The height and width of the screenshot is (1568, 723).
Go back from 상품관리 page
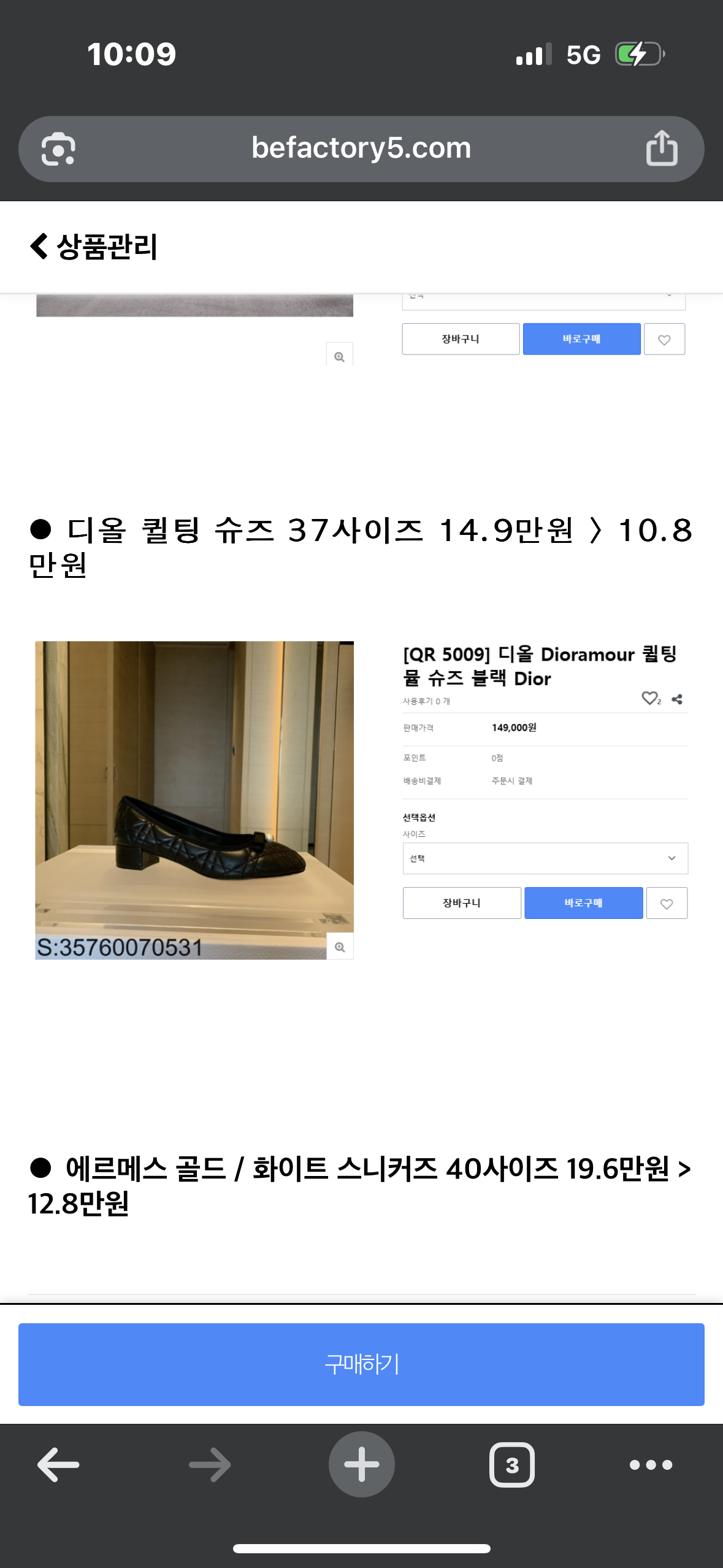tap(39, 246)
